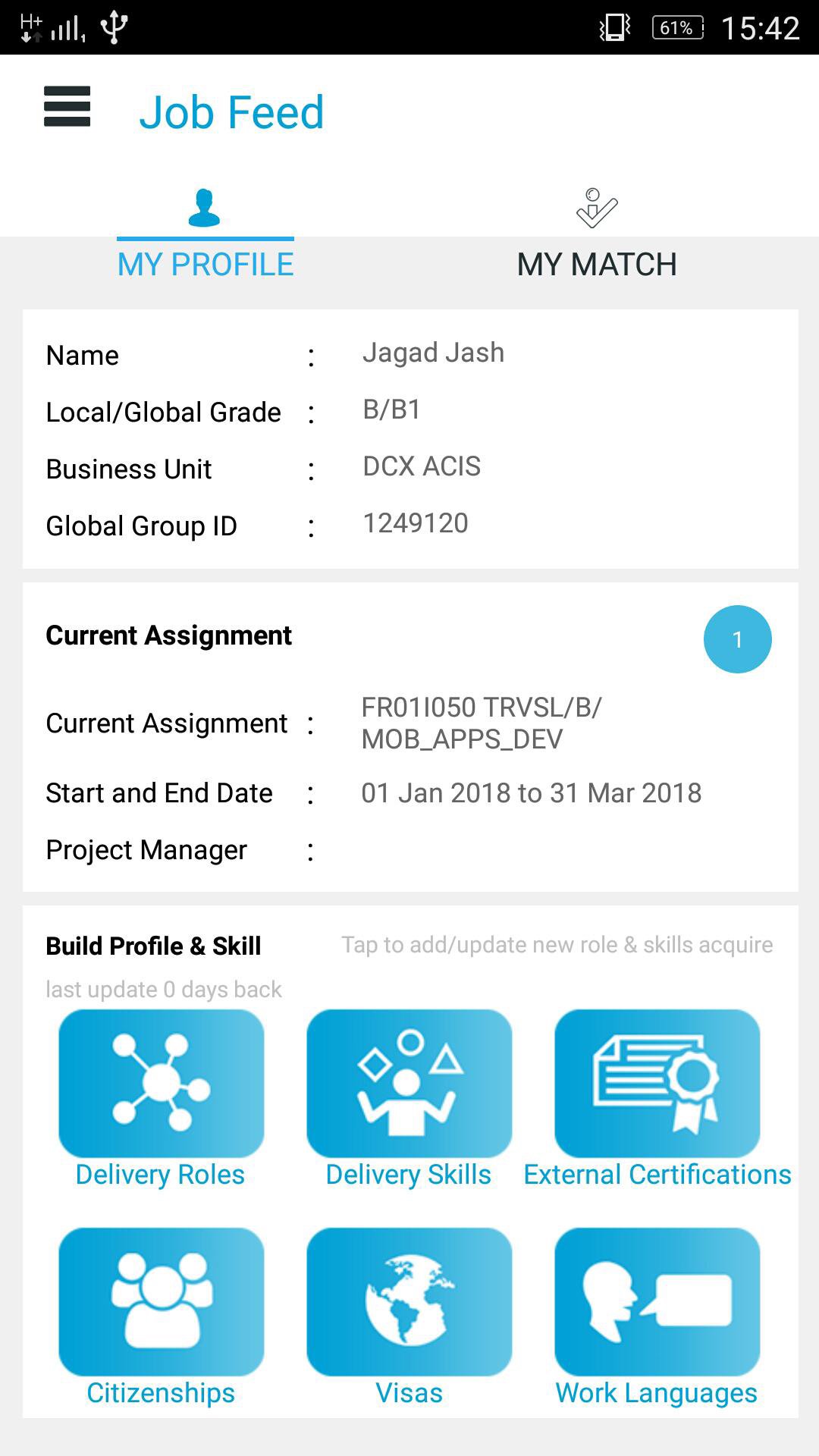Tap to add new role and skills
Screen dimensions: 819x1456
(x=556, y=945)
